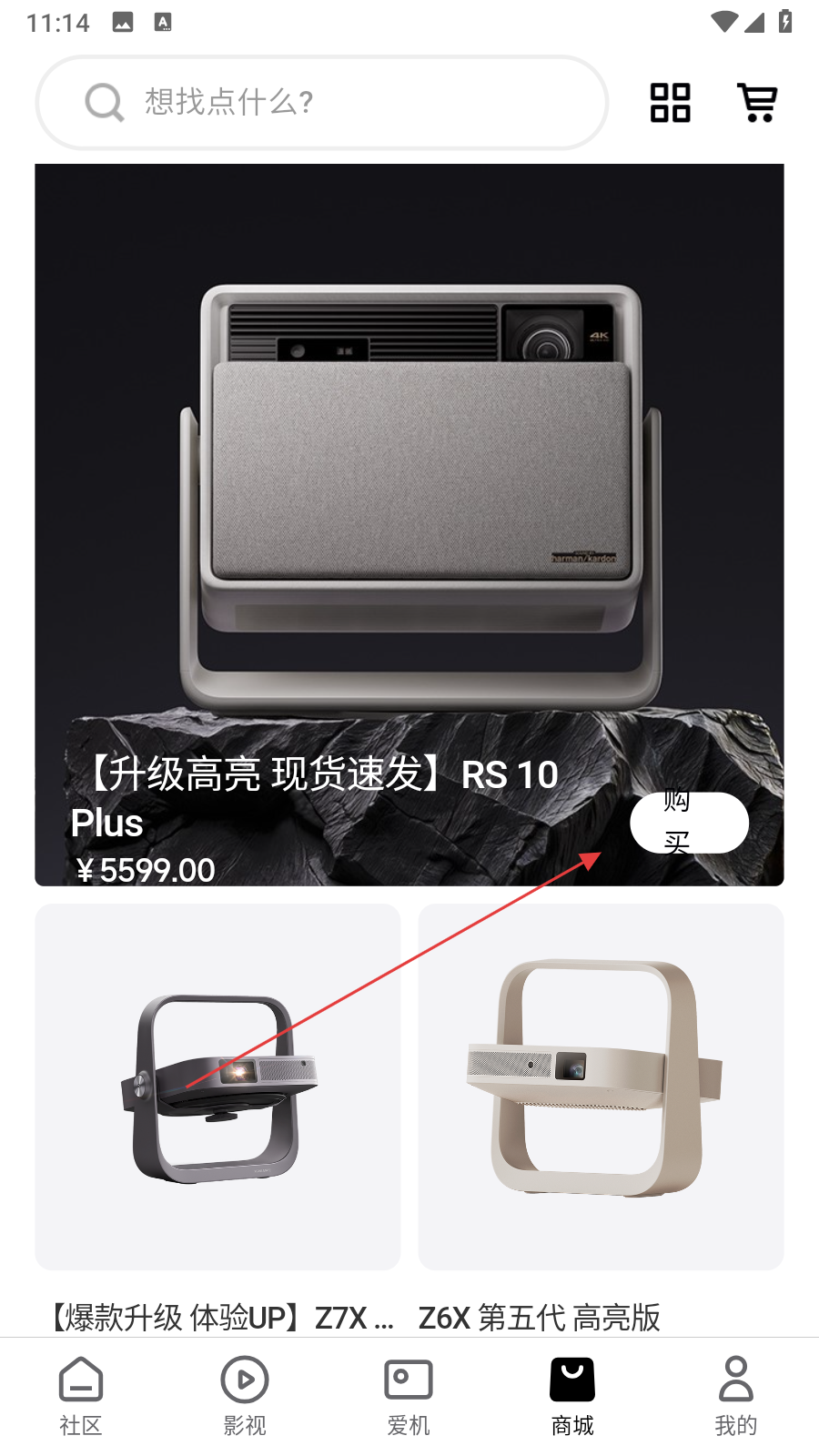
Task: Tap the 想找点什么 search box
Action: point(321,103)
